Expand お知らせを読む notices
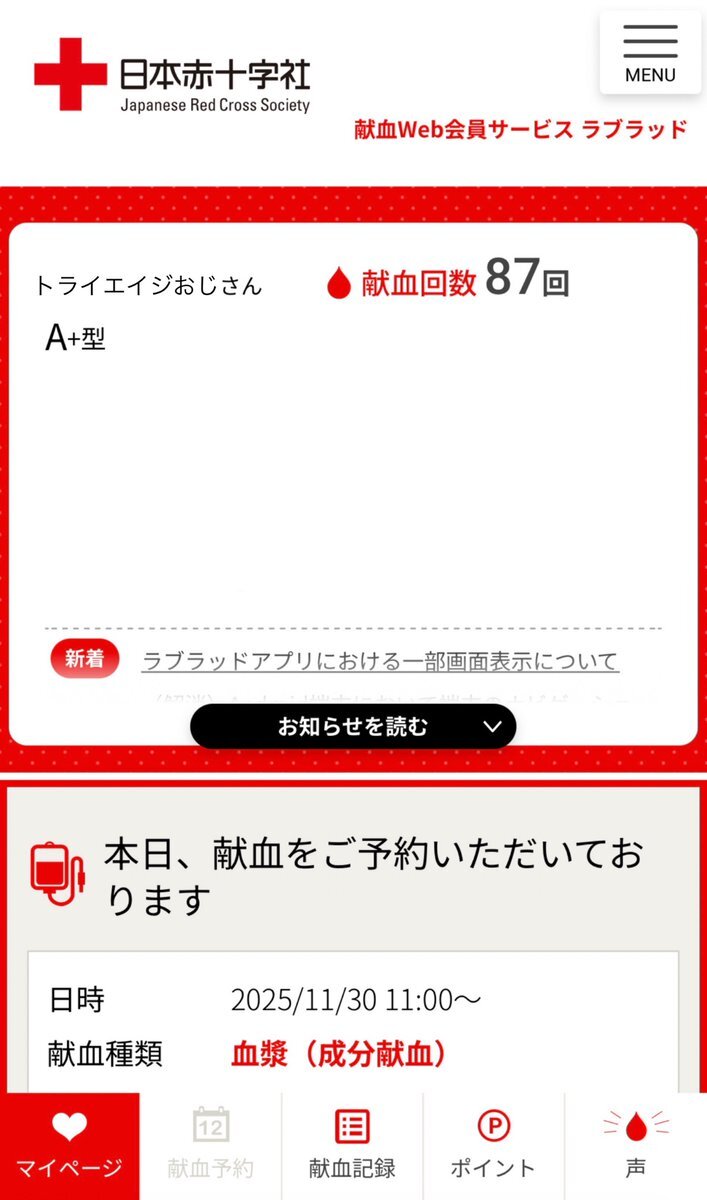The width and height of the screenshot is (707, 1200). [353, 727]
